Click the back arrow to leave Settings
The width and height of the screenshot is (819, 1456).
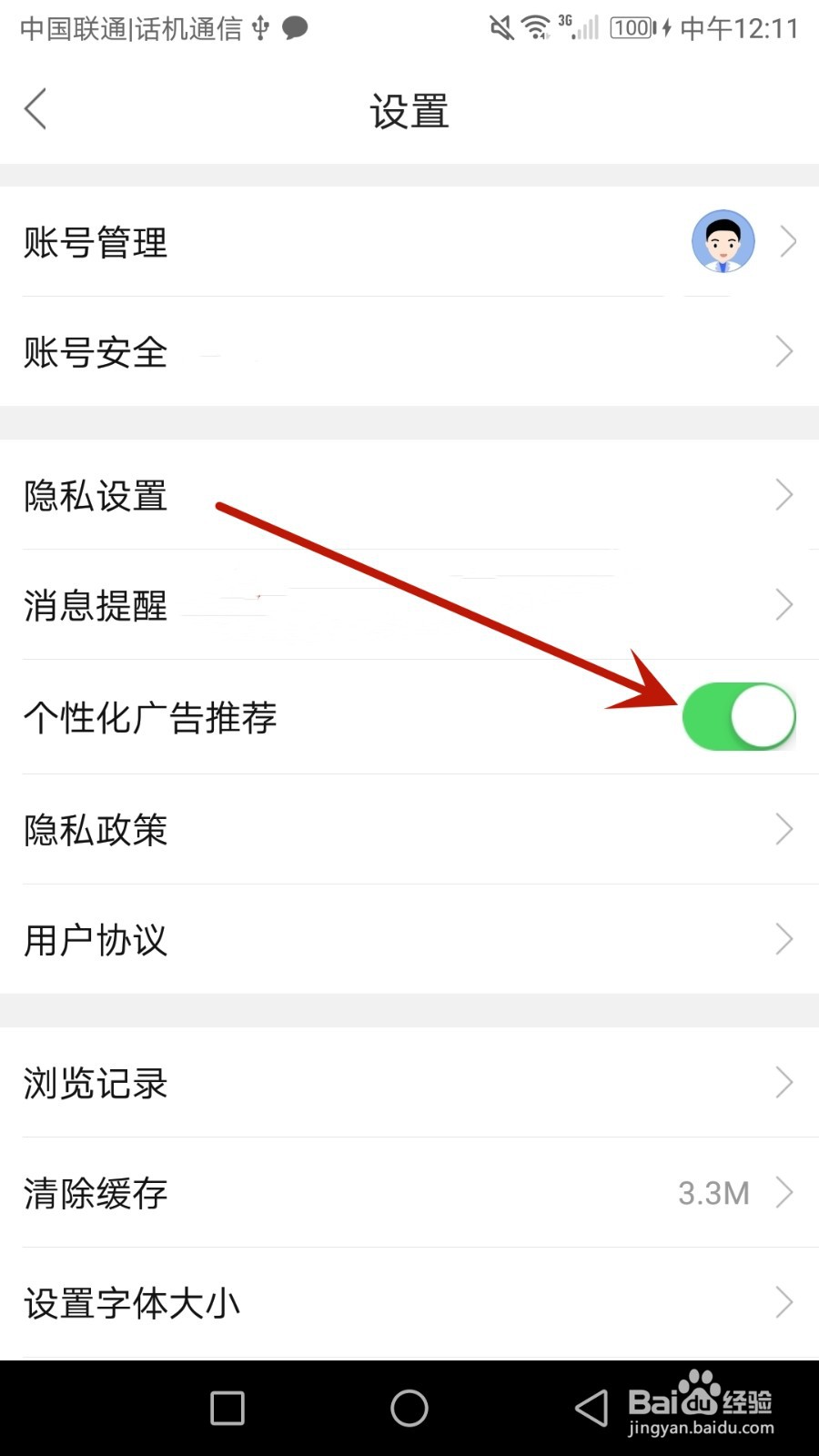point(35,108)
